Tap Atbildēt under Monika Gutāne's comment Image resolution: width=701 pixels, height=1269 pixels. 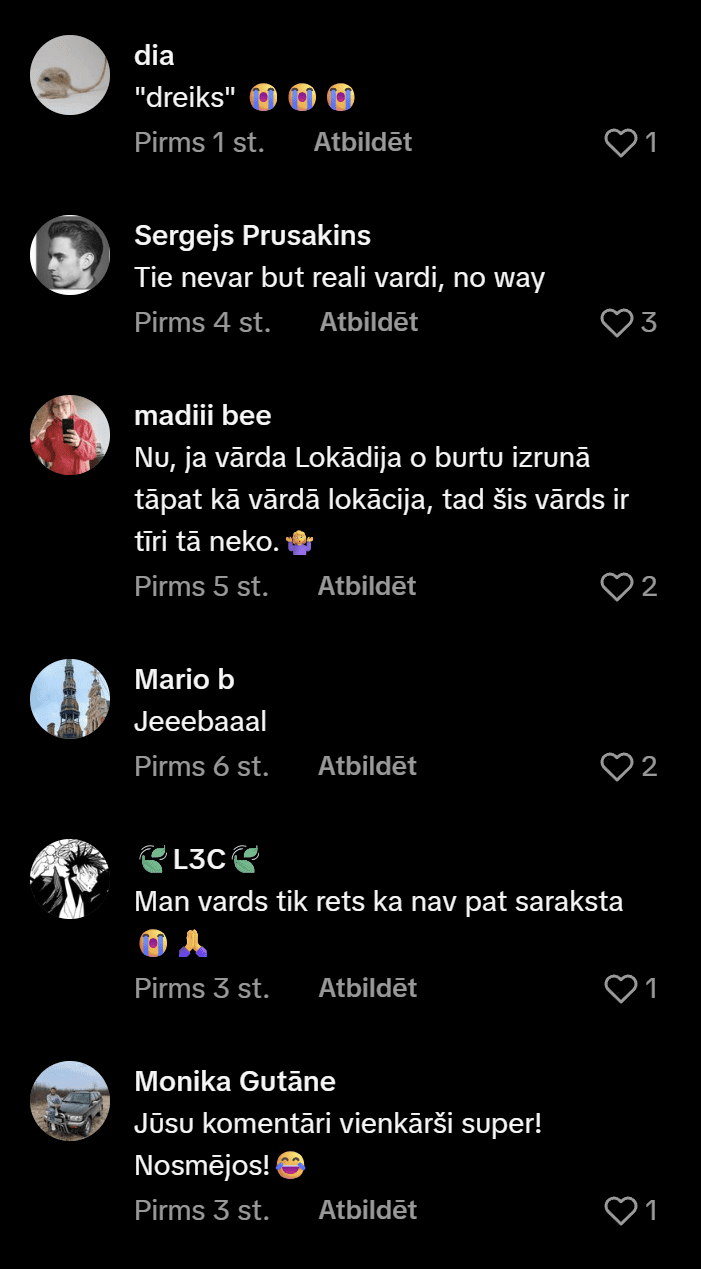[x=367, y=1211]
